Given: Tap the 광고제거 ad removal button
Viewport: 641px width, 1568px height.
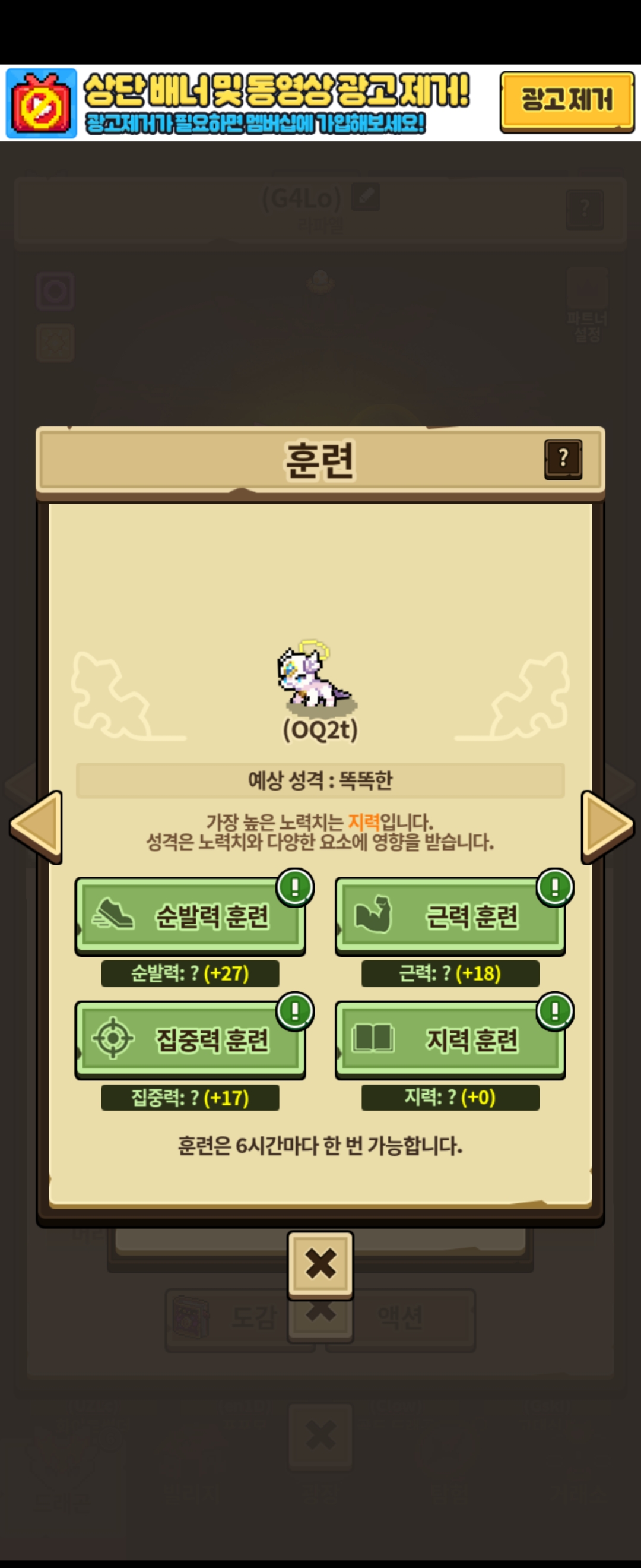Looking at the screenshot, I should point(566,101).
